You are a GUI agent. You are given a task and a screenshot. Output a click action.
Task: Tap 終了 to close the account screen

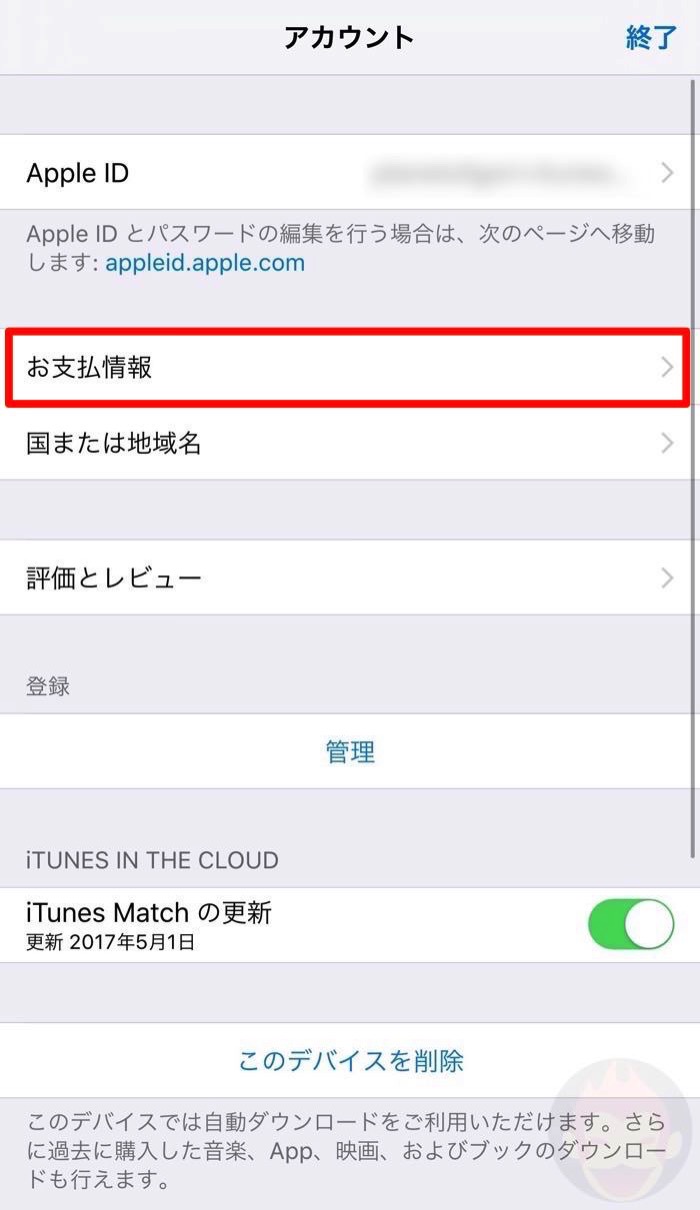point(651,38)
